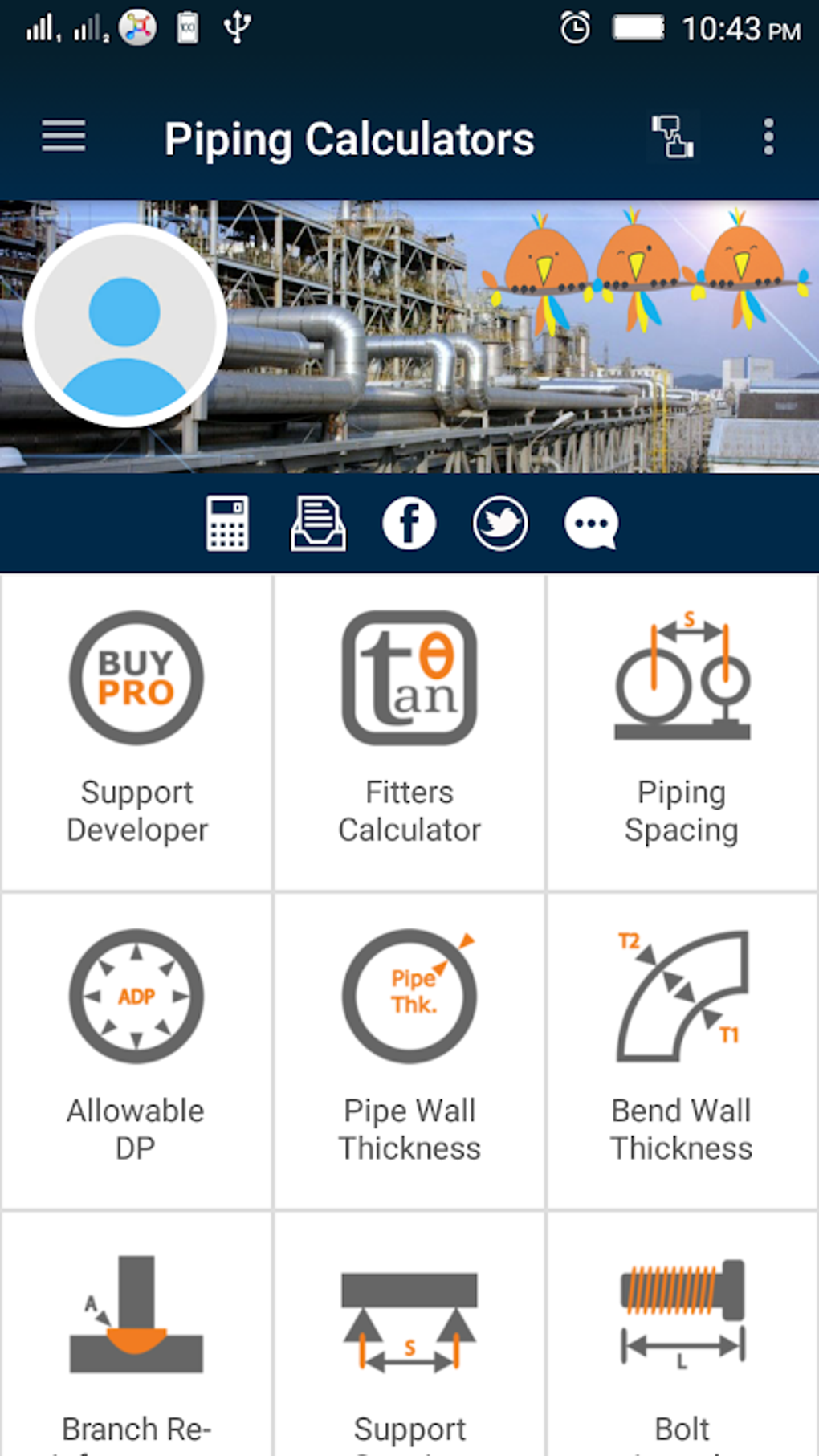Open the Twitter link
819x1456 pixels.
click(x=500, y=524)
